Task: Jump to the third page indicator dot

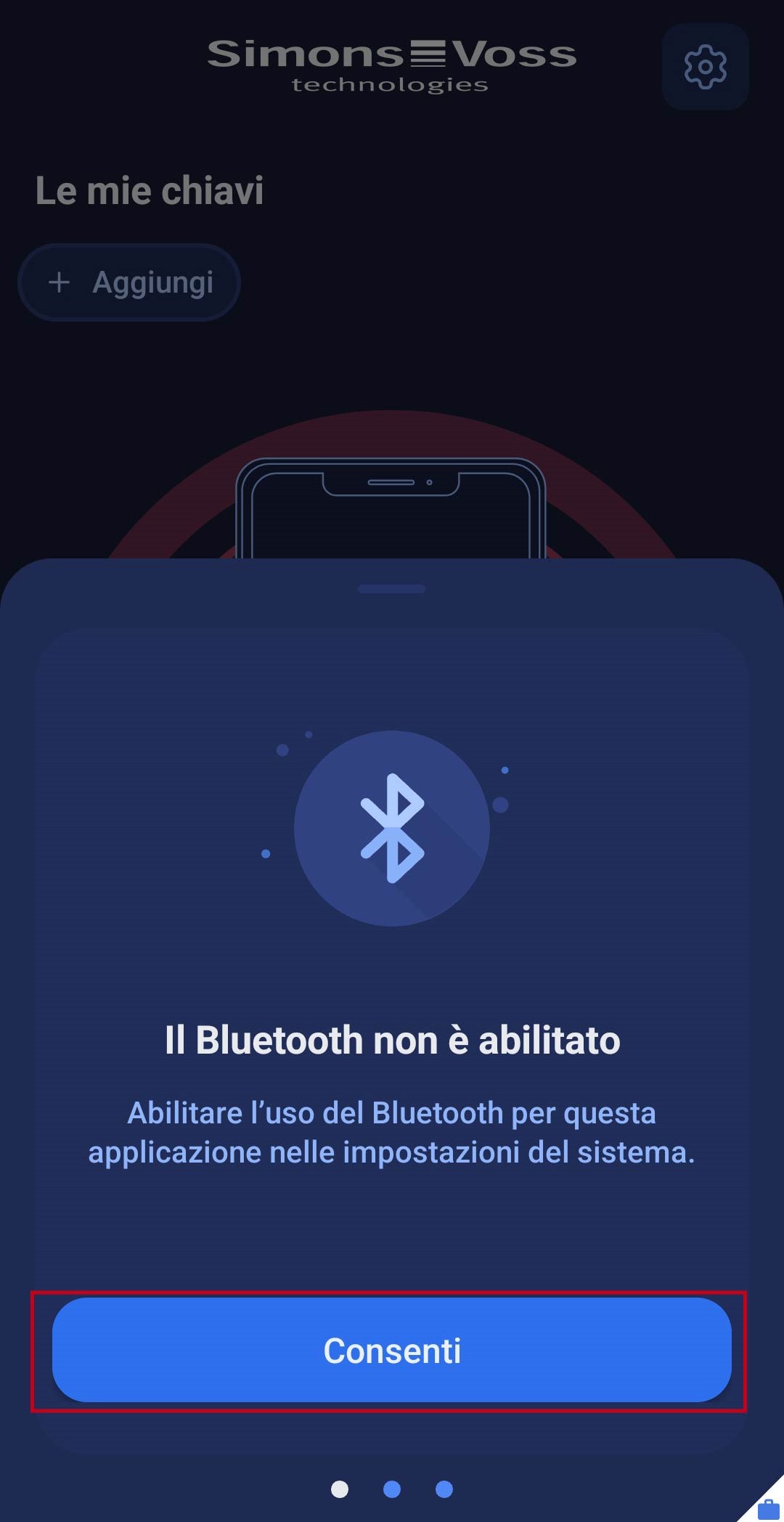Action: [444, 1489]
